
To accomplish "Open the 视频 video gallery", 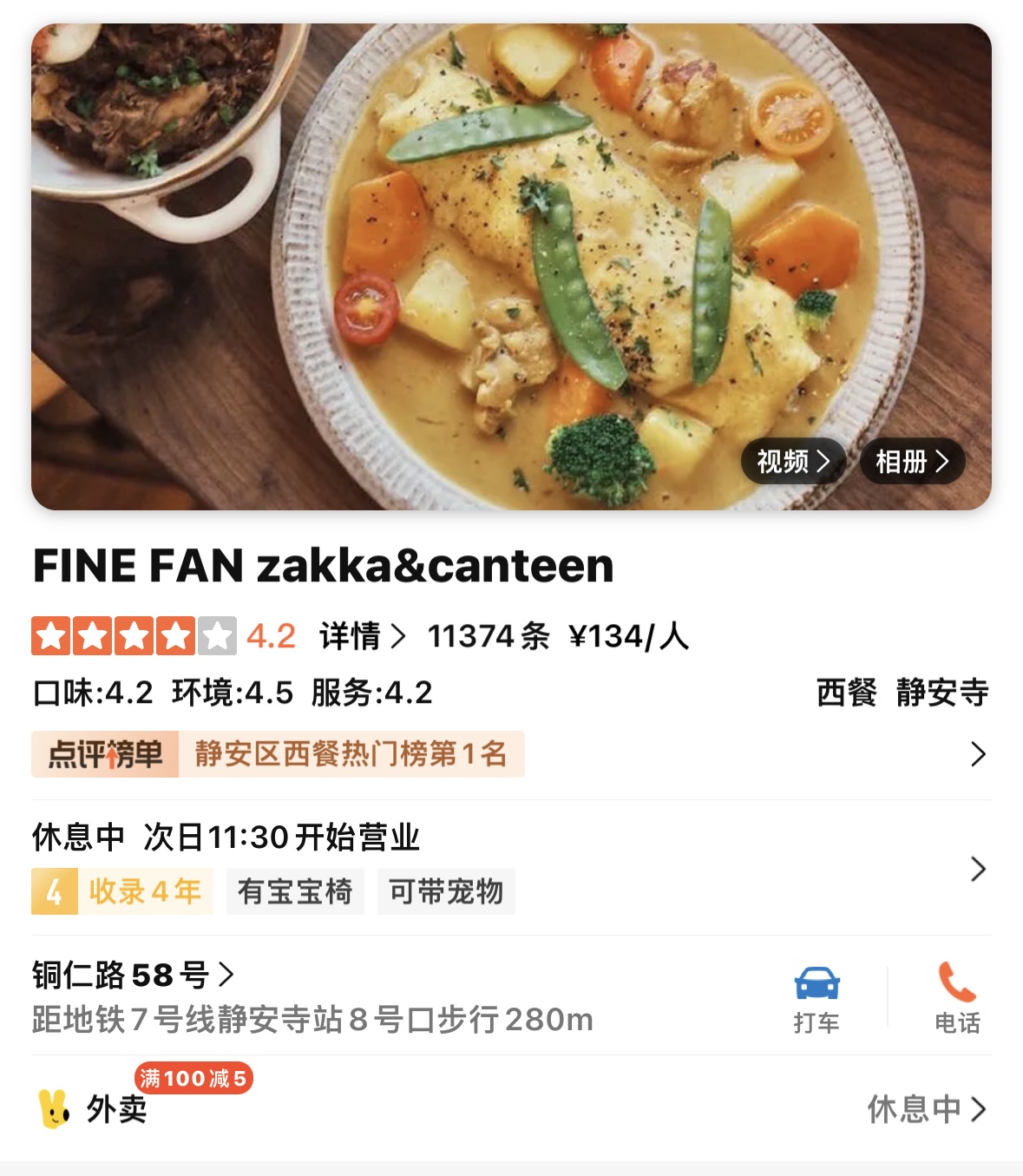I will [793, 462].
